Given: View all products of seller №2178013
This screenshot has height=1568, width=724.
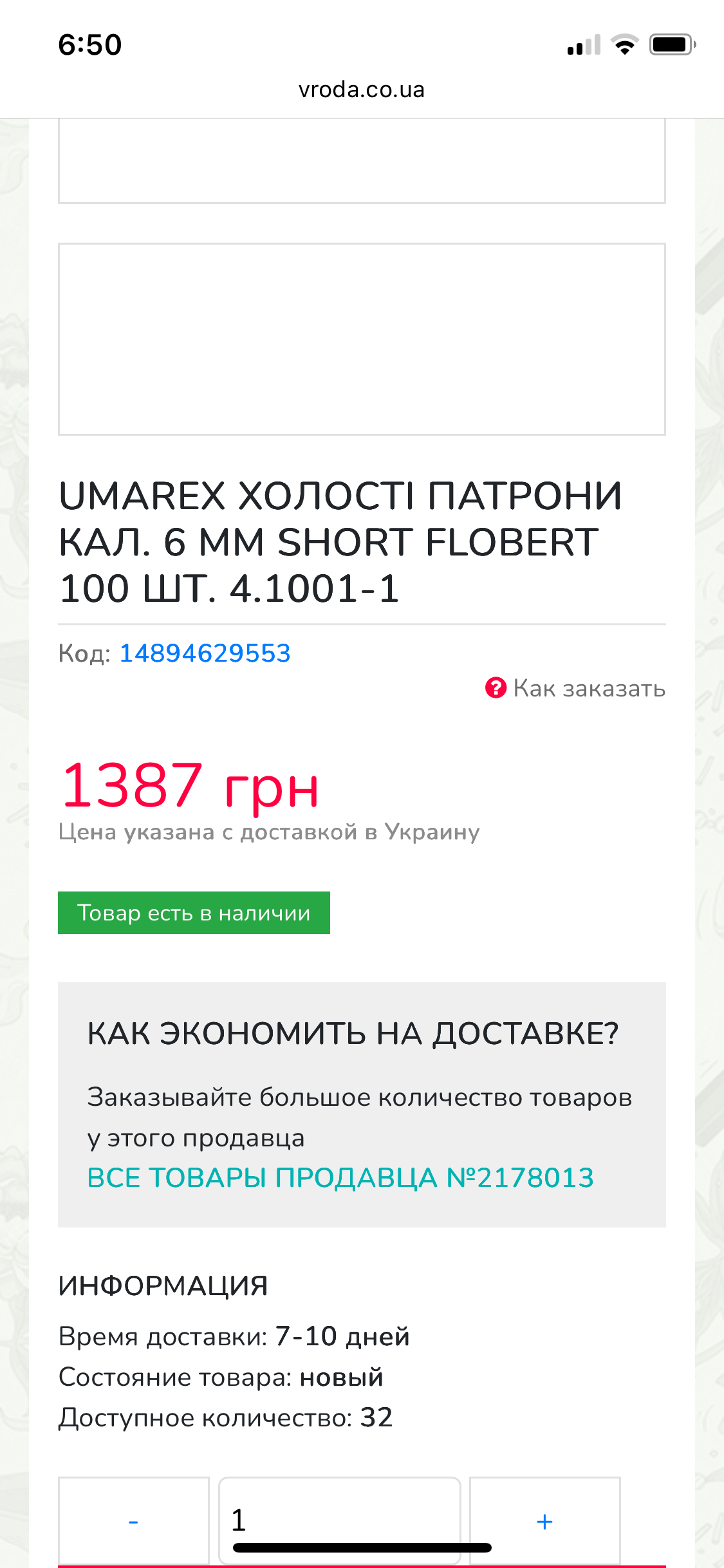Looking at the screenshot, I should point(340,1177).
